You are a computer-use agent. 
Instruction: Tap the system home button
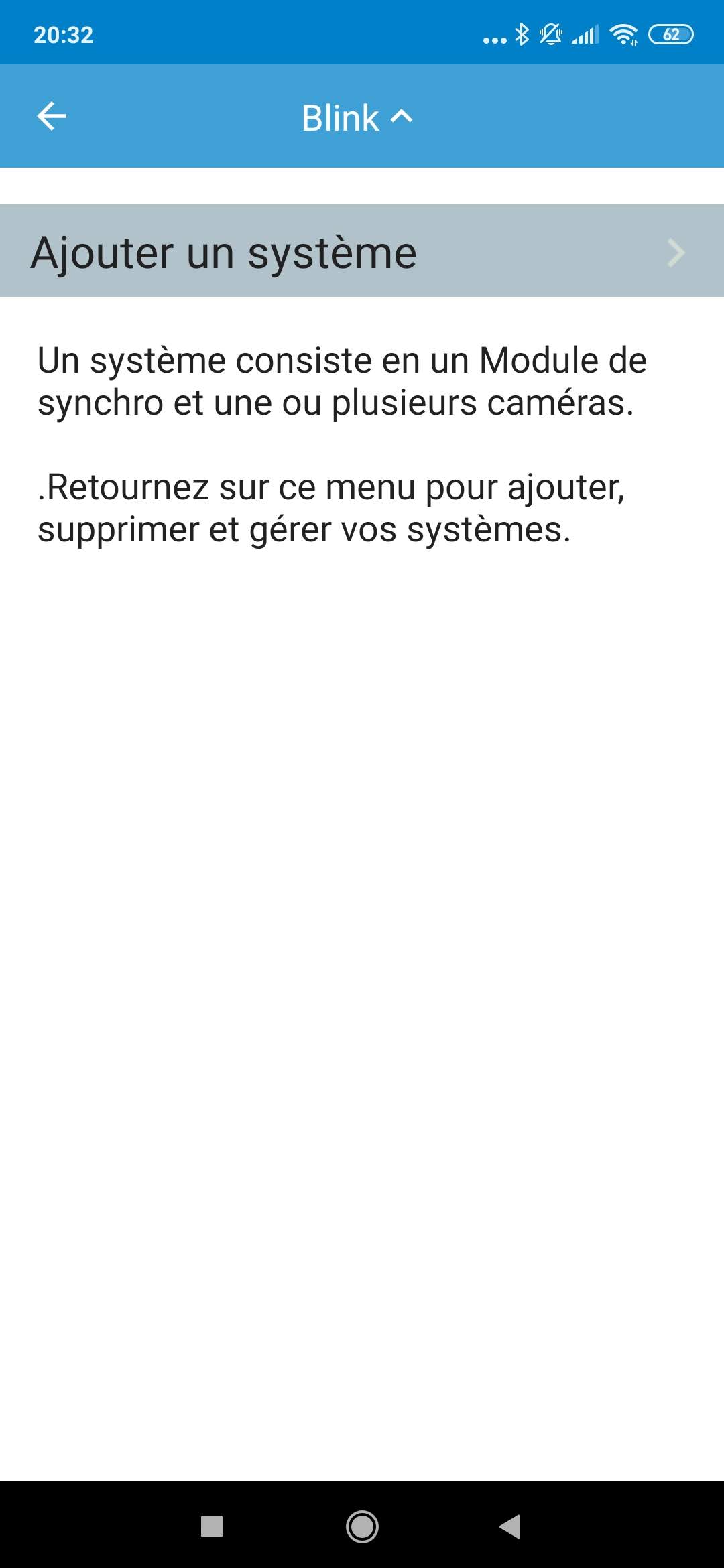pyautogui.click(x=362, y=1526)
